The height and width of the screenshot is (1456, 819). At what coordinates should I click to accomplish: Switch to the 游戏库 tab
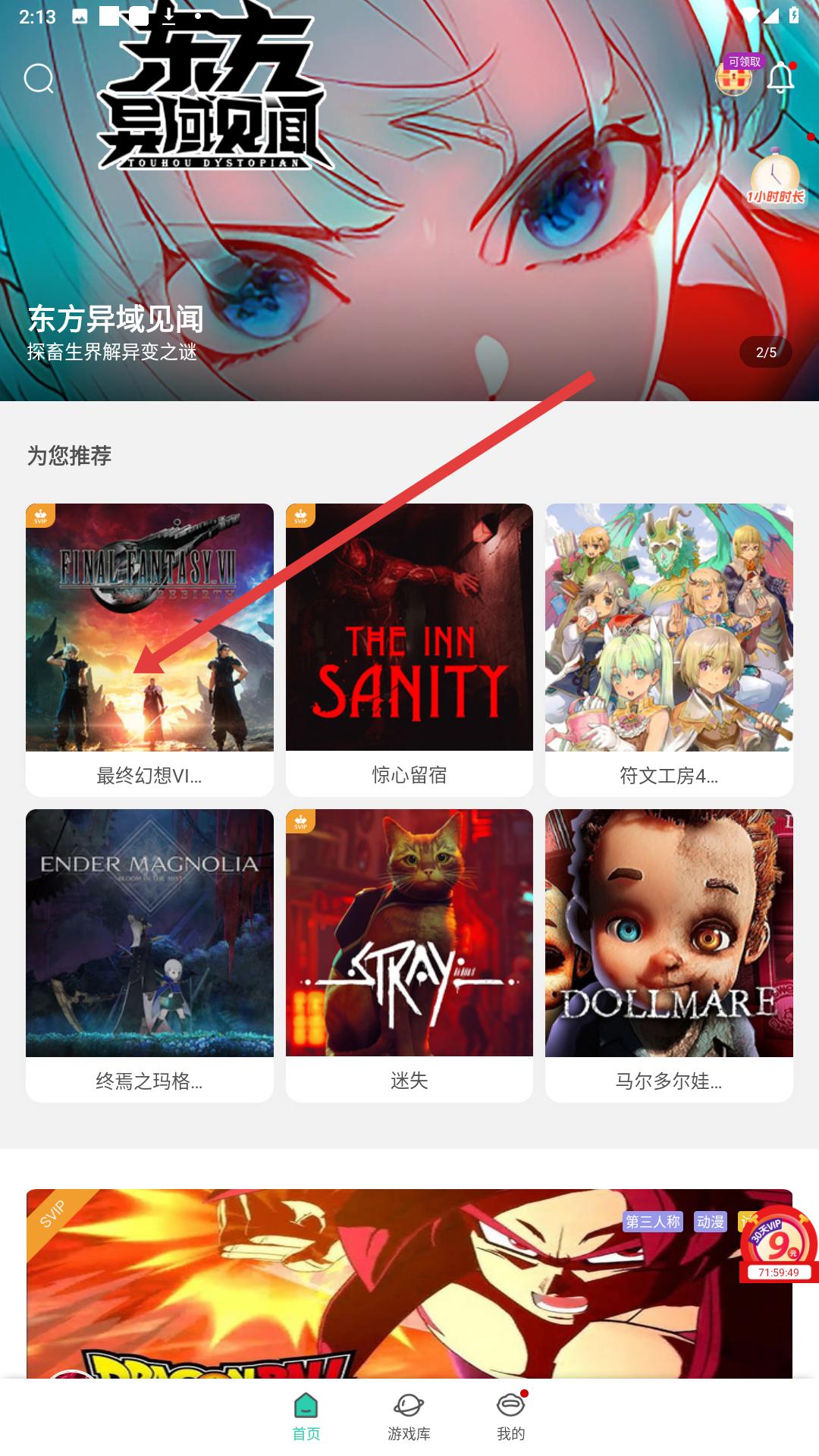(409, 1417)
